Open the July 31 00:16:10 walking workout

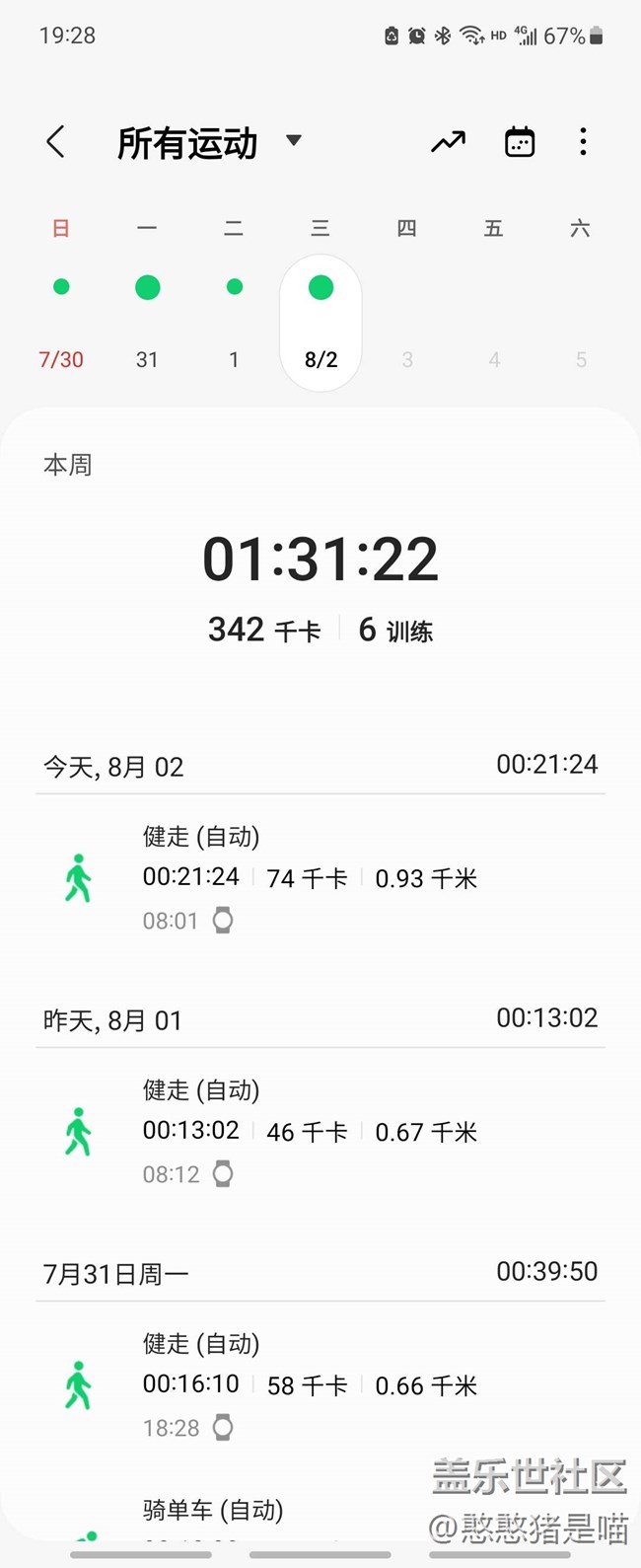[x=320, y=1384]
